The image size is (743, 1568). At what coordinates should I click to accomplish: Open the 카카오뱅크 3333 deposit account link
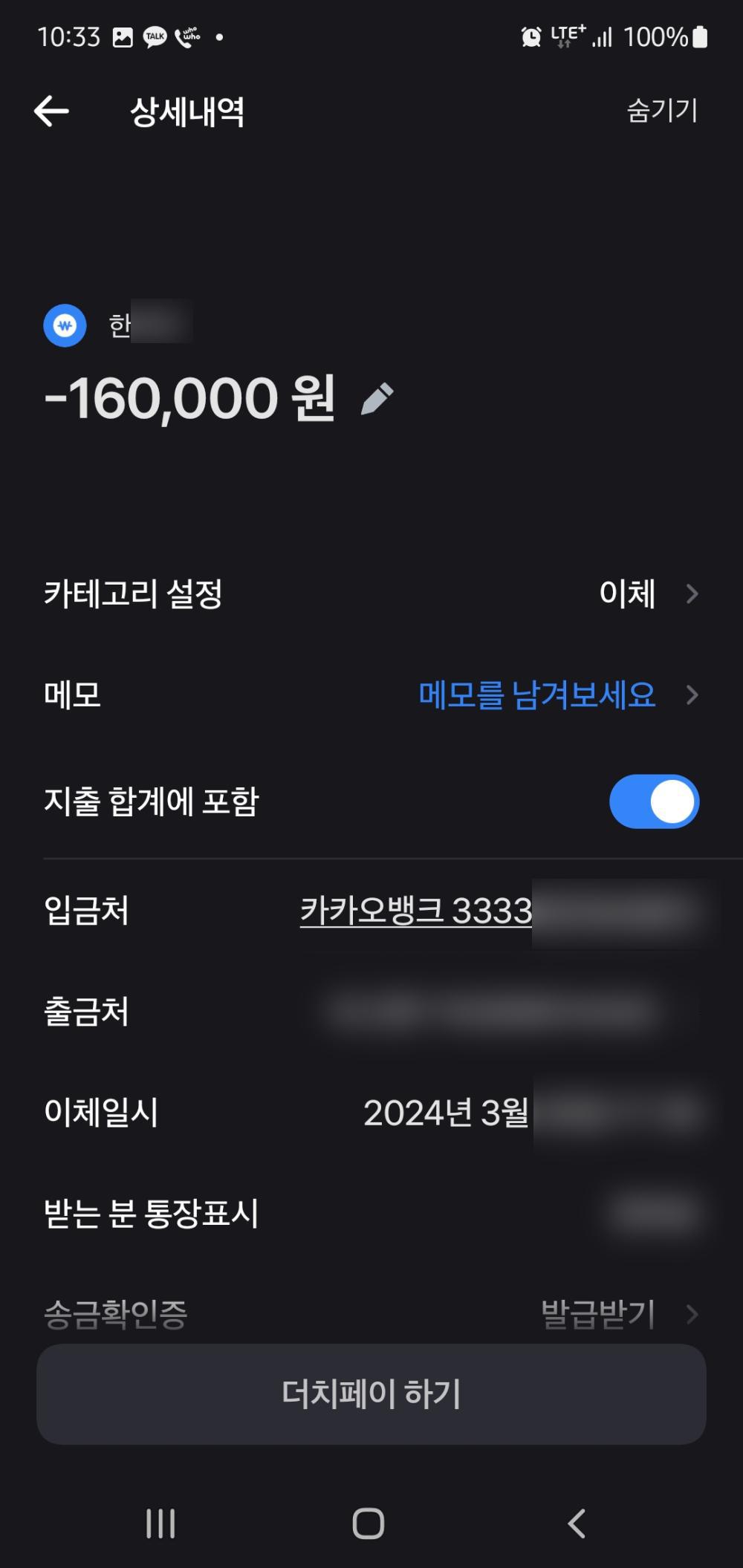(x=416, y=911)
